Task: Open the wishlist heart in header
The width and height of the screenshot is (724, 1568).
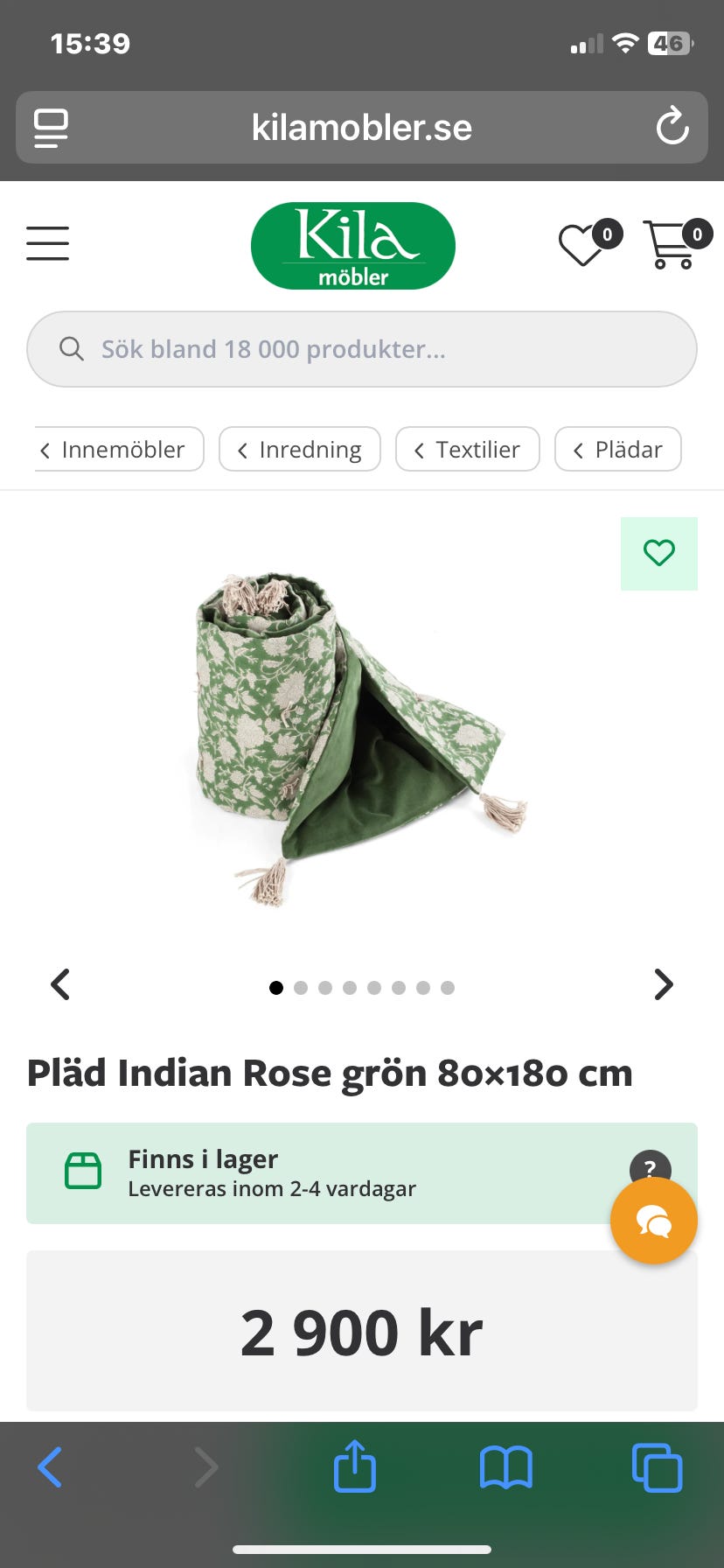Action: [589, 243]
